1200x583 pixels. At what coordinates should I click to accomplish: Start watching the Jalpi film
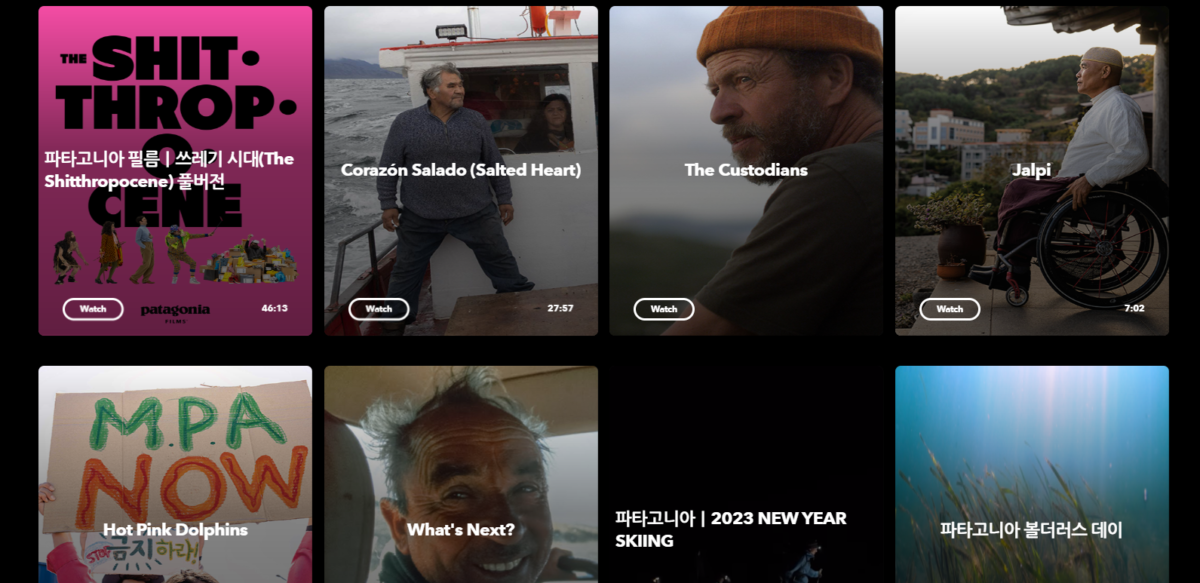coord(950,309)
